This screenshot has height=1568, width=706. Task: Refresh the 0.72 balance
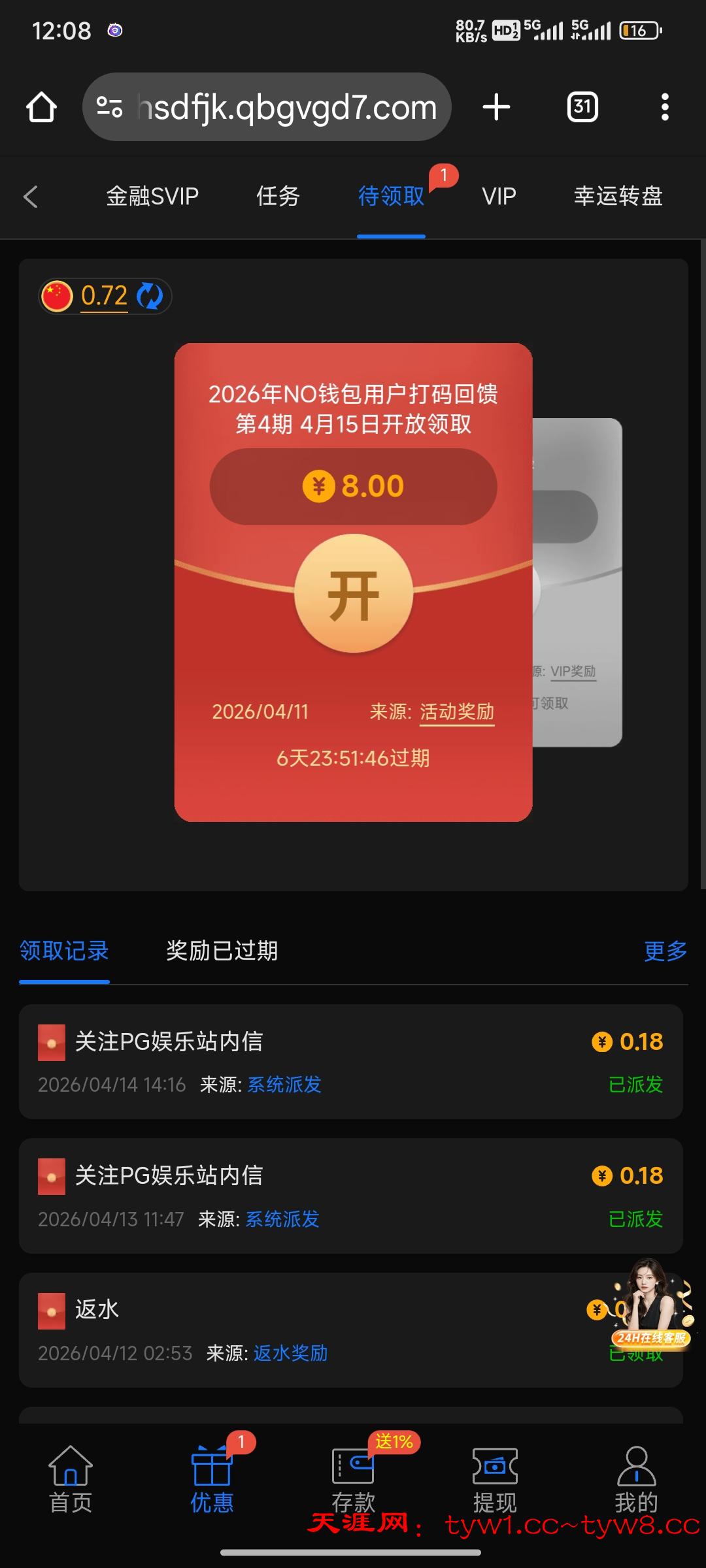pyautogui.click(x=150, y=296)
